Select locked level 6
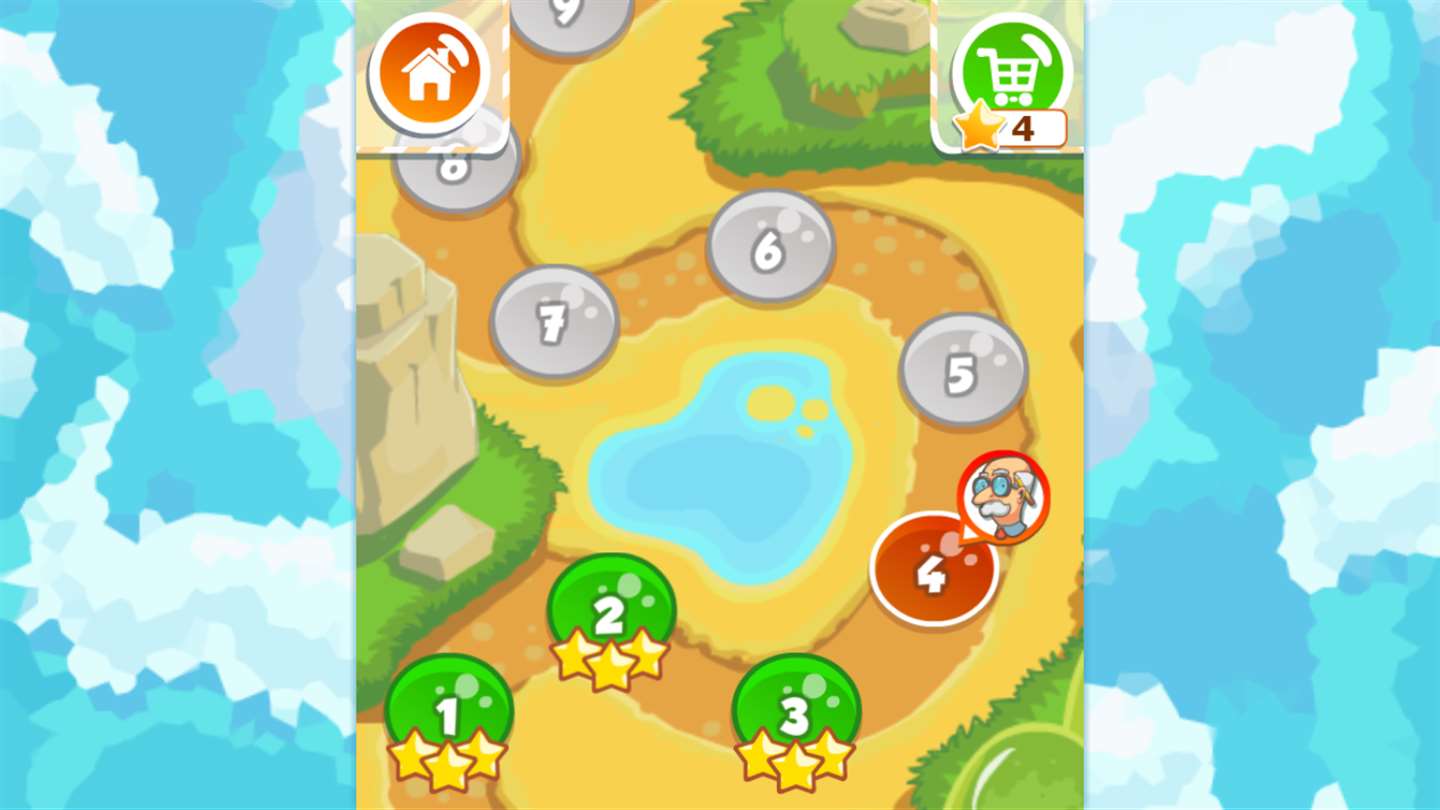 click(x=769, y=246)
